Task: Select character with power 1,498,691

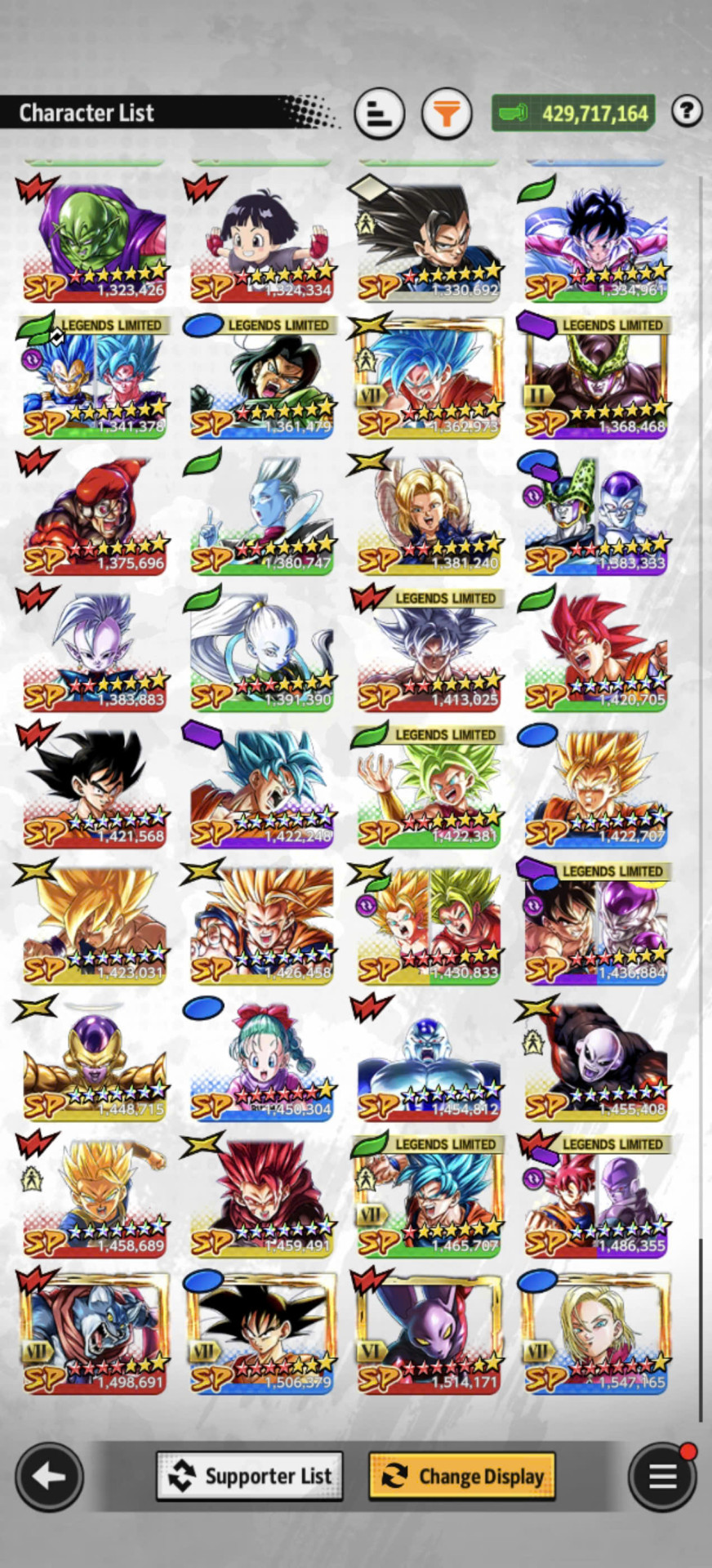Action: point(94,1332)
